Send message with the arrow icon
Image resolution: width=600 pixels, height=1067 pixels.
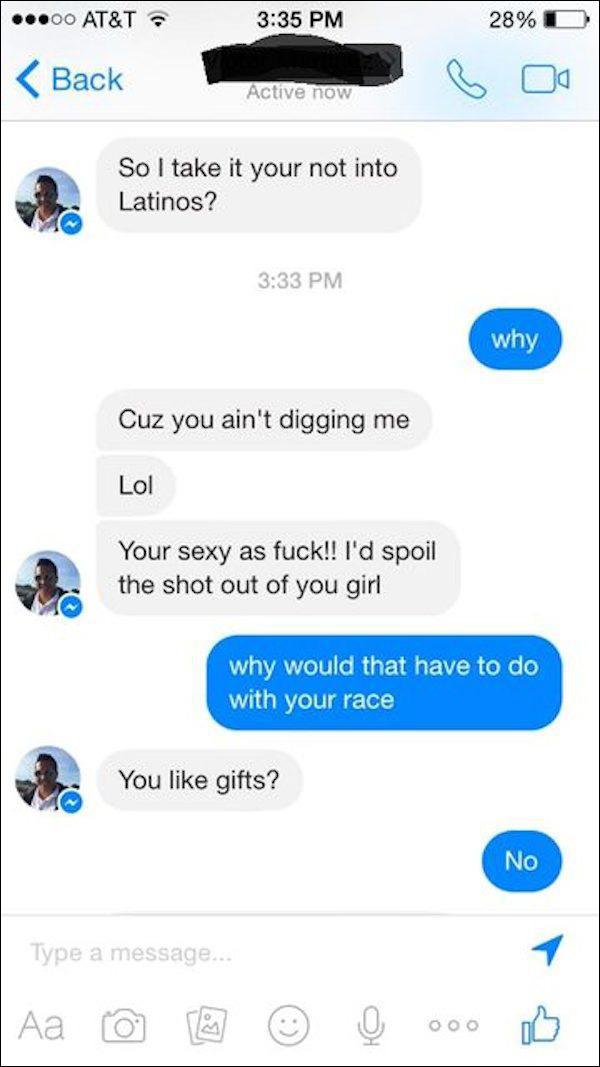(547, 950)
